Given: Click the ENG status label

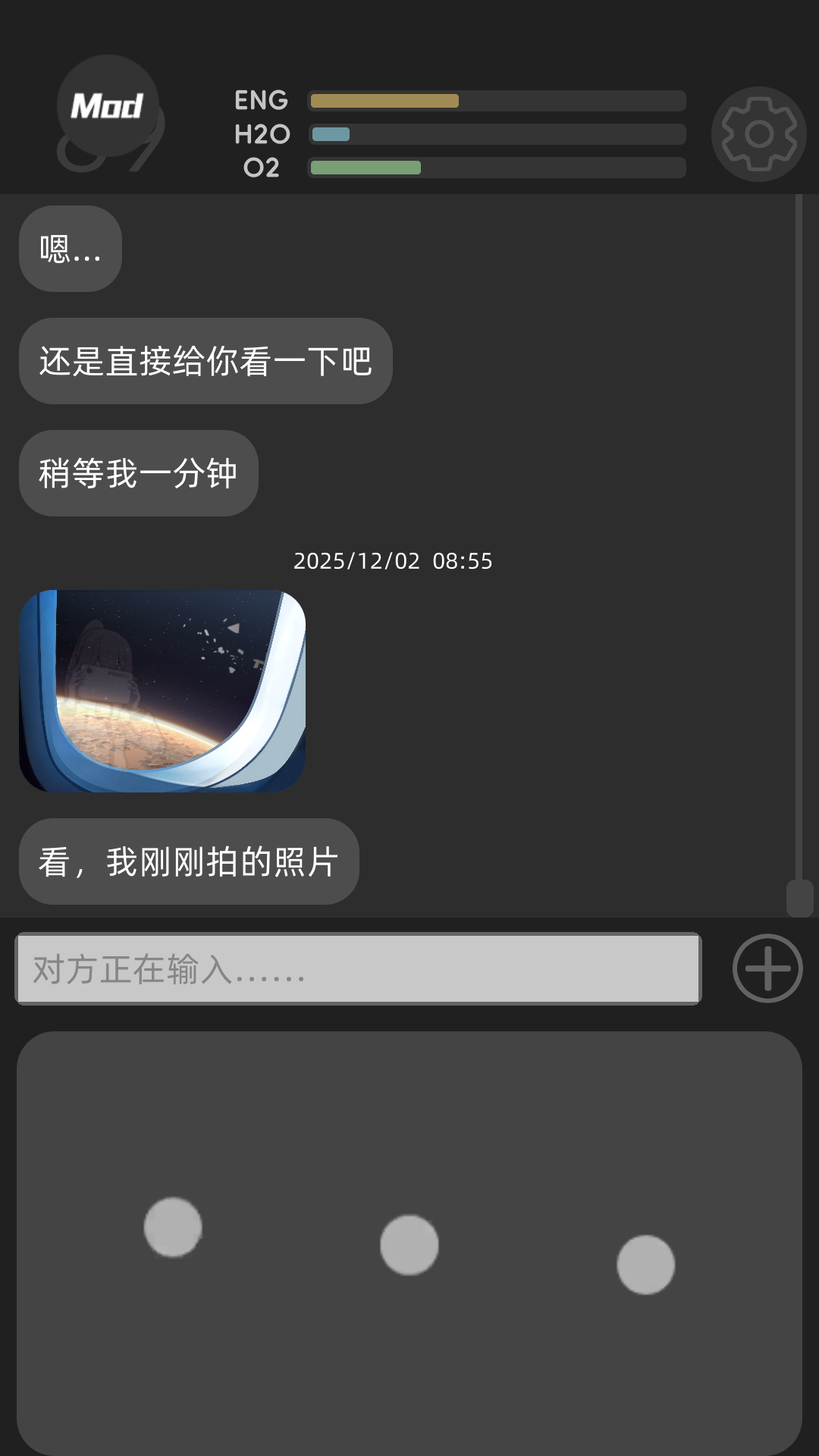Looking at the screenshot, I should [261, 100].
